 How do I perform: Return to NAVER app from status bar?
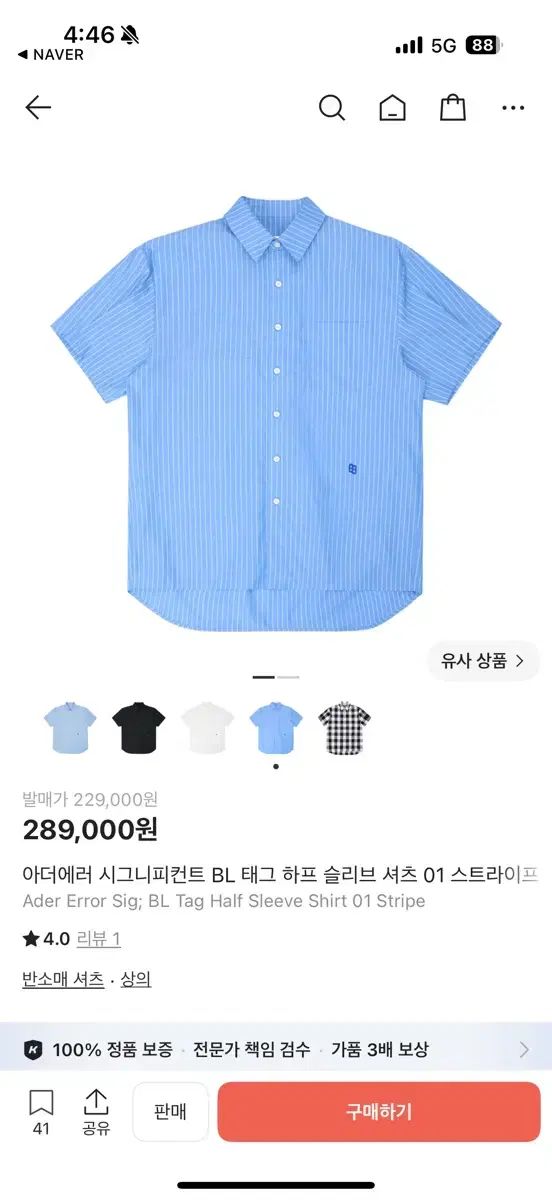(x=51, y=55)
